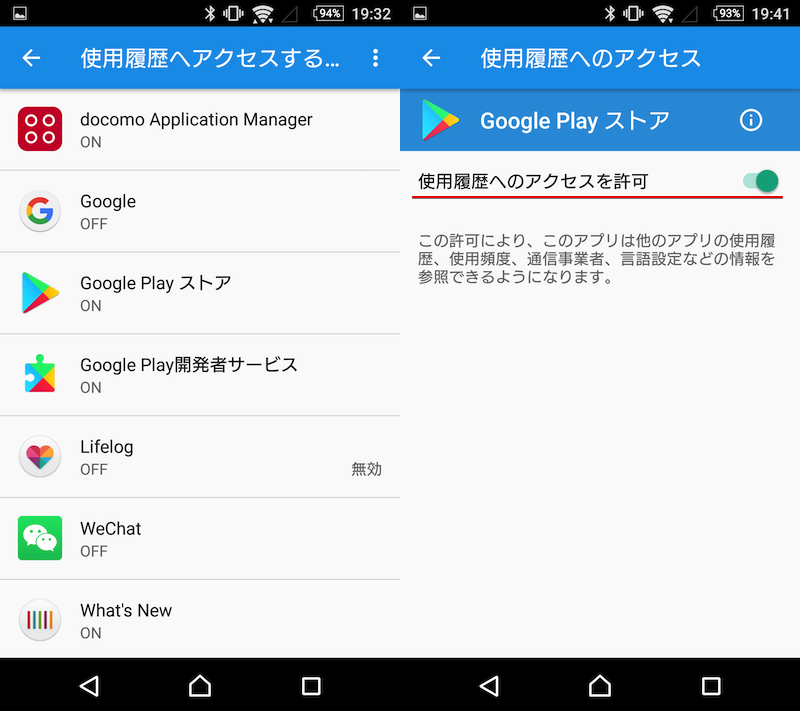Open docomo Application Manager usage access
This screenshot has width=800, height=711.
click(200, 130)
